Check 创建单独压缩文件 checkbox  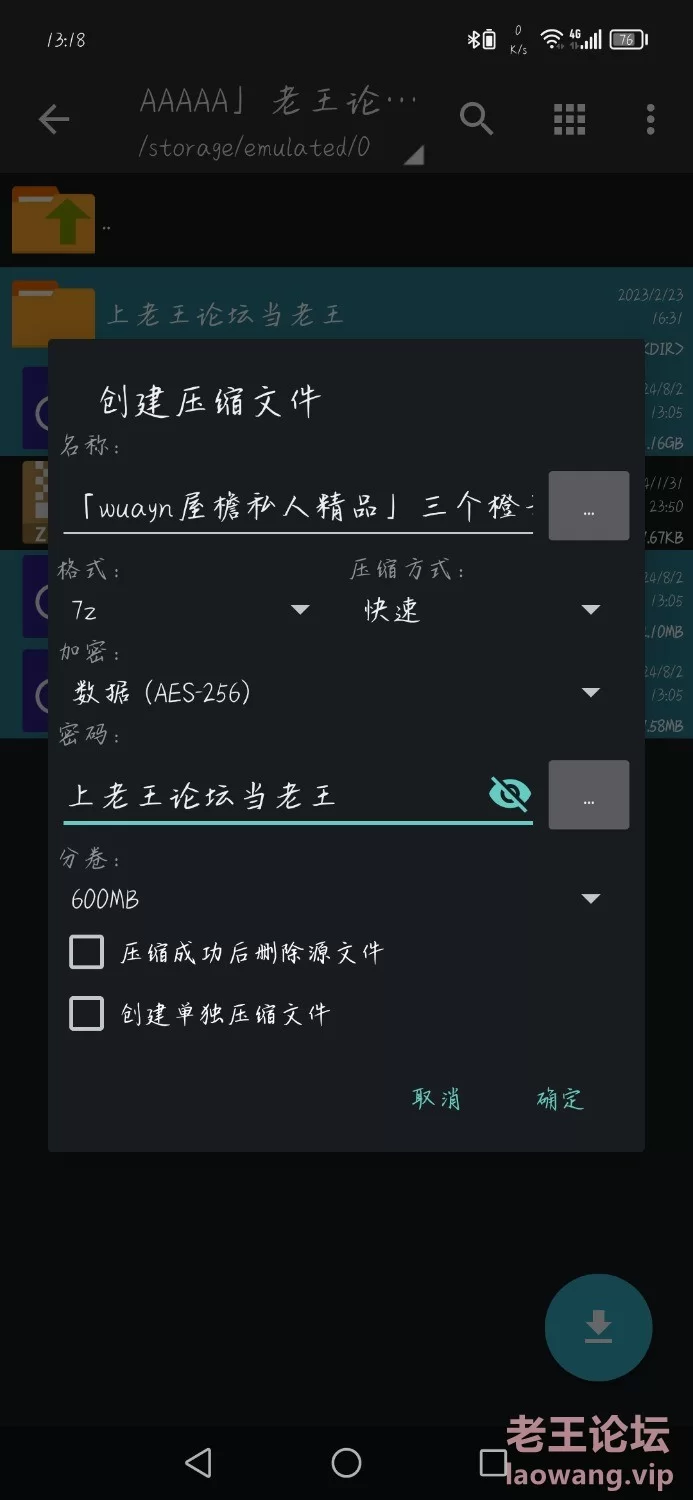(x=87, y=1014)
